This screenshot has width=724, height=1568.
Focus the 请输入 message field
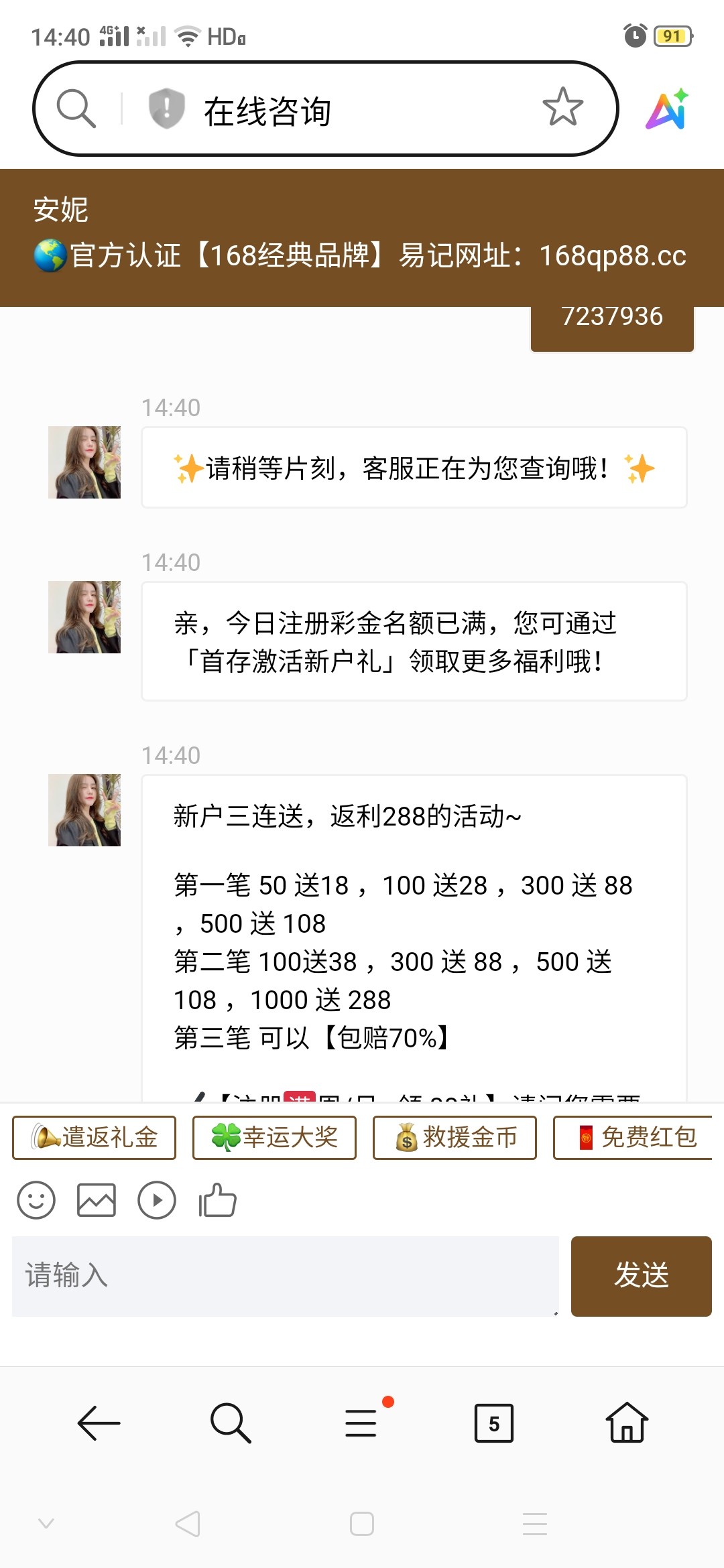[x=285, y=1276]
